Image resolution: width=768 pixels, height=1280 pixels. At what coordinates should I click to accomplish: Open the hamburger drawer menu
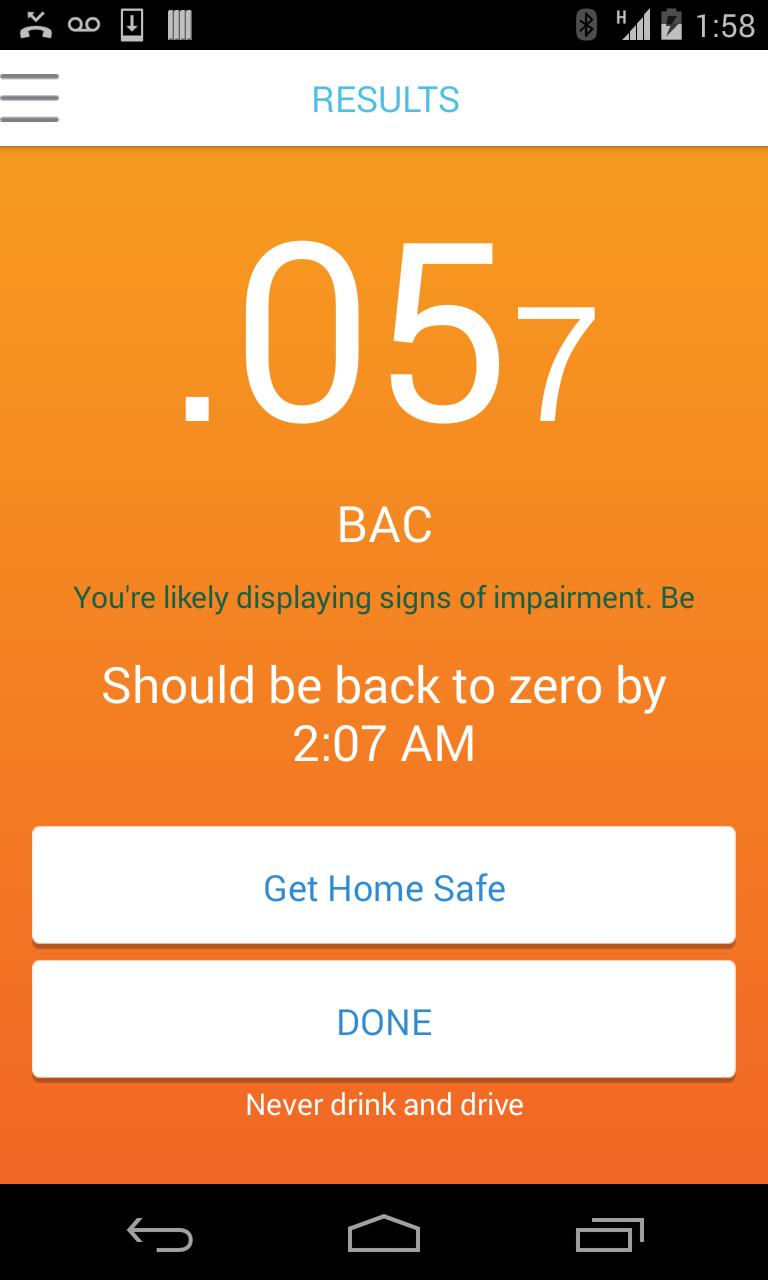click(30, 98)
